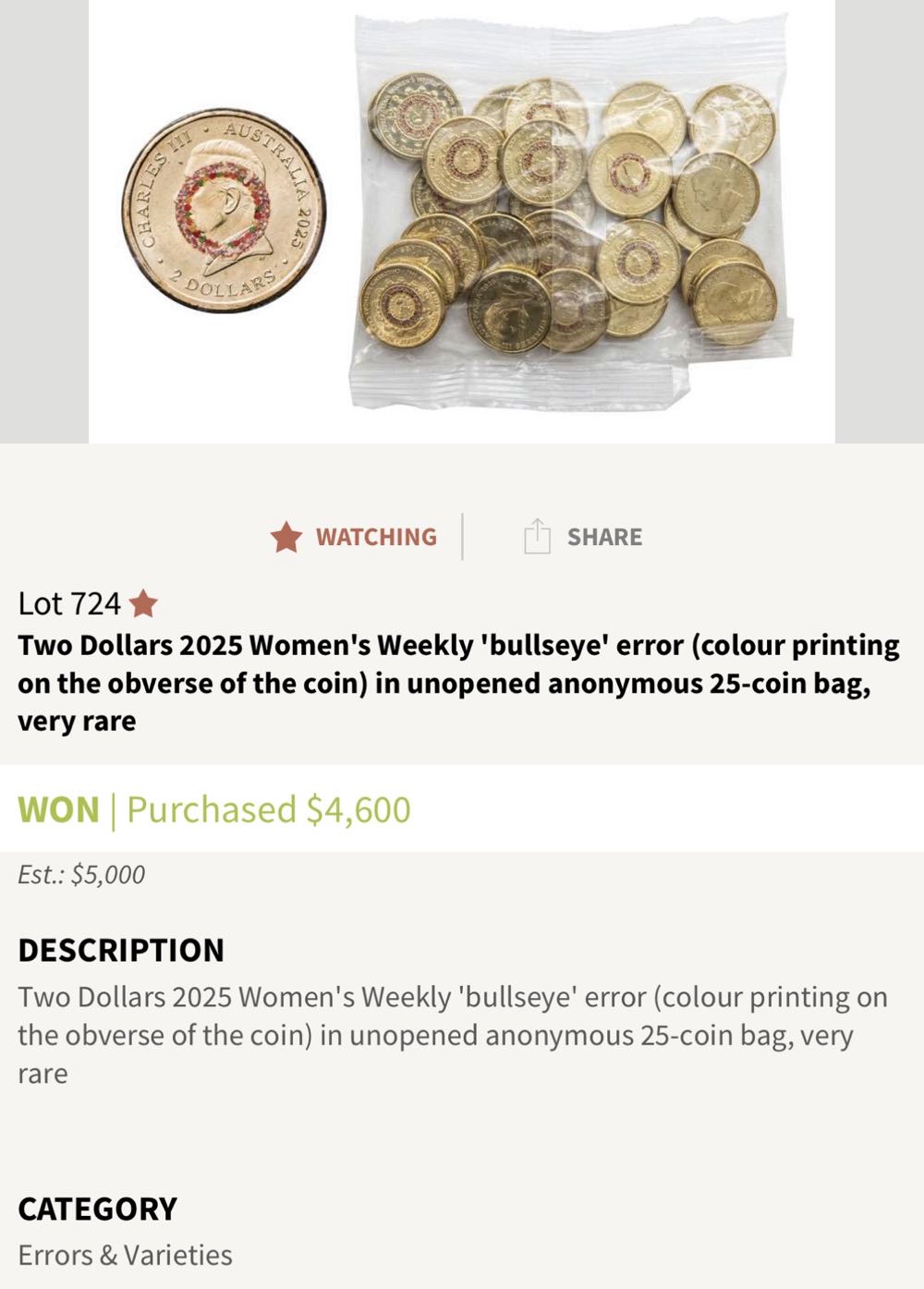
Task: Select the Lot 724 heading
Action: (67, 602)
